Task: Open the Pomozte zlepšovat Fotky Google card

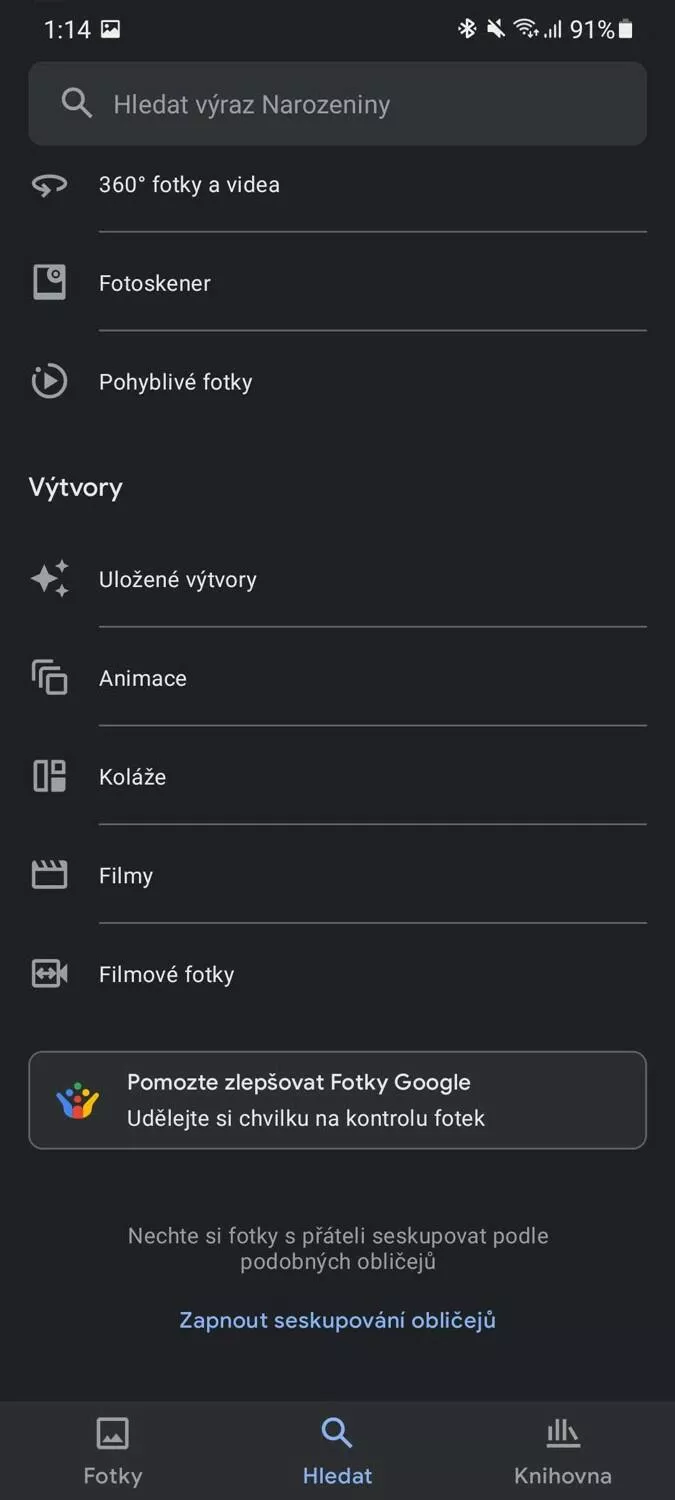Action: tap(337, 1100)
